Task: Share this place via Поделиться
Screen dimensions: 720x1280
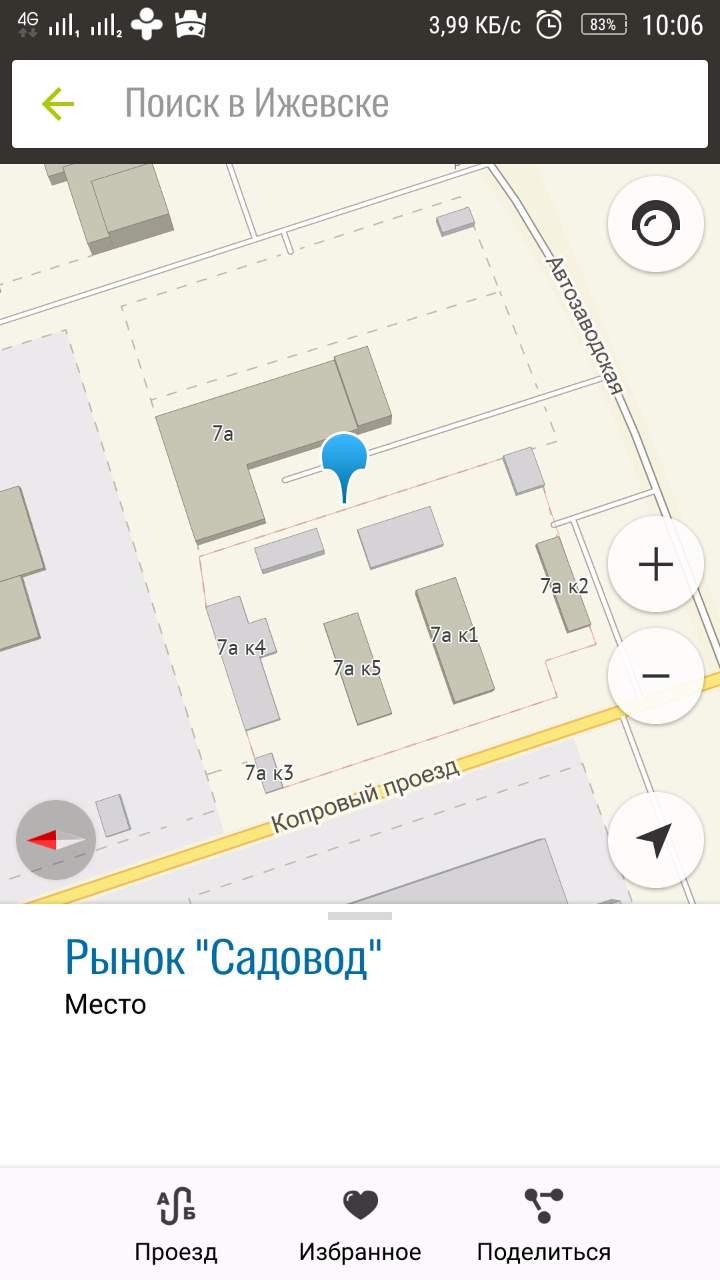Action: tap(544, 1224)
